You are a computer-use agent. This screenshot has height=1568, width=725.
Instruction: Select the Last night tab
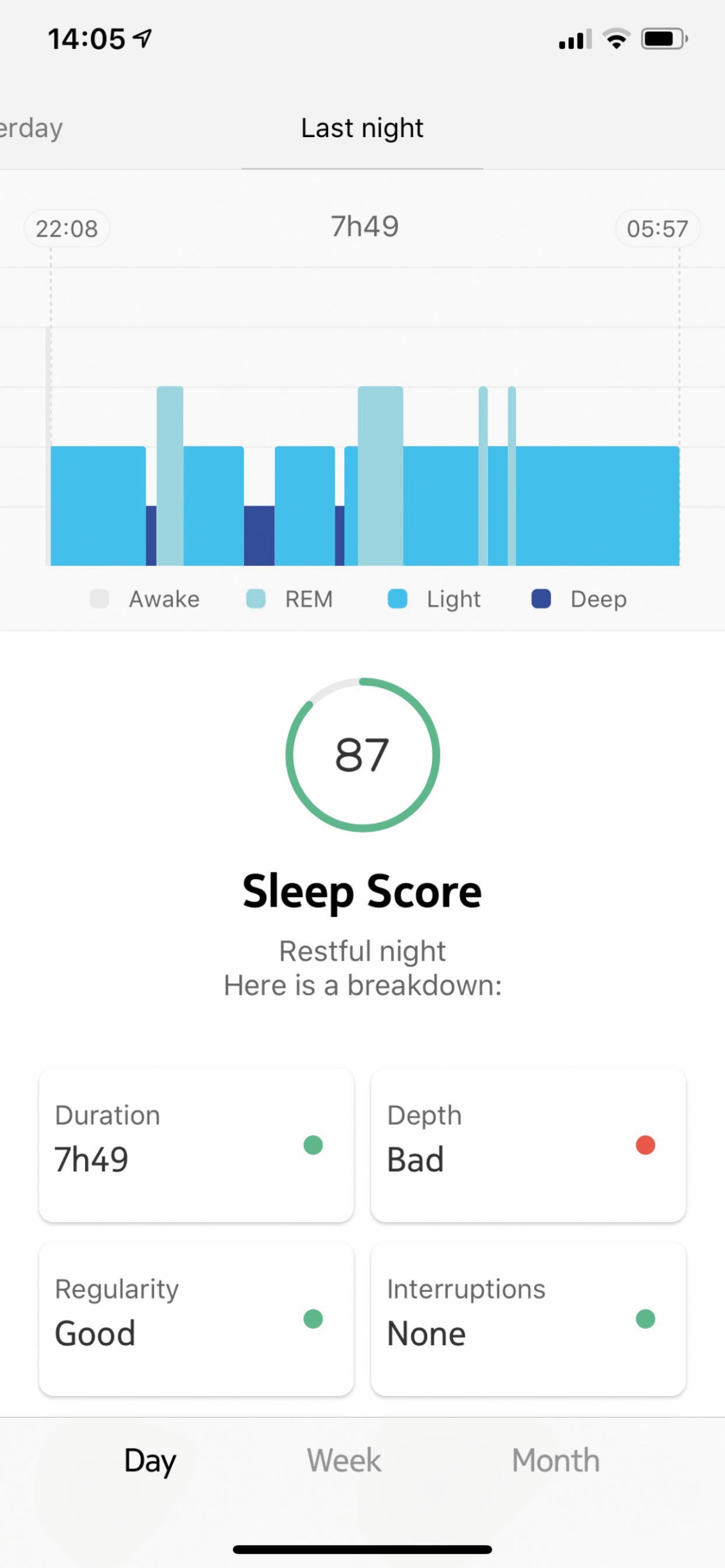(362, 129)
